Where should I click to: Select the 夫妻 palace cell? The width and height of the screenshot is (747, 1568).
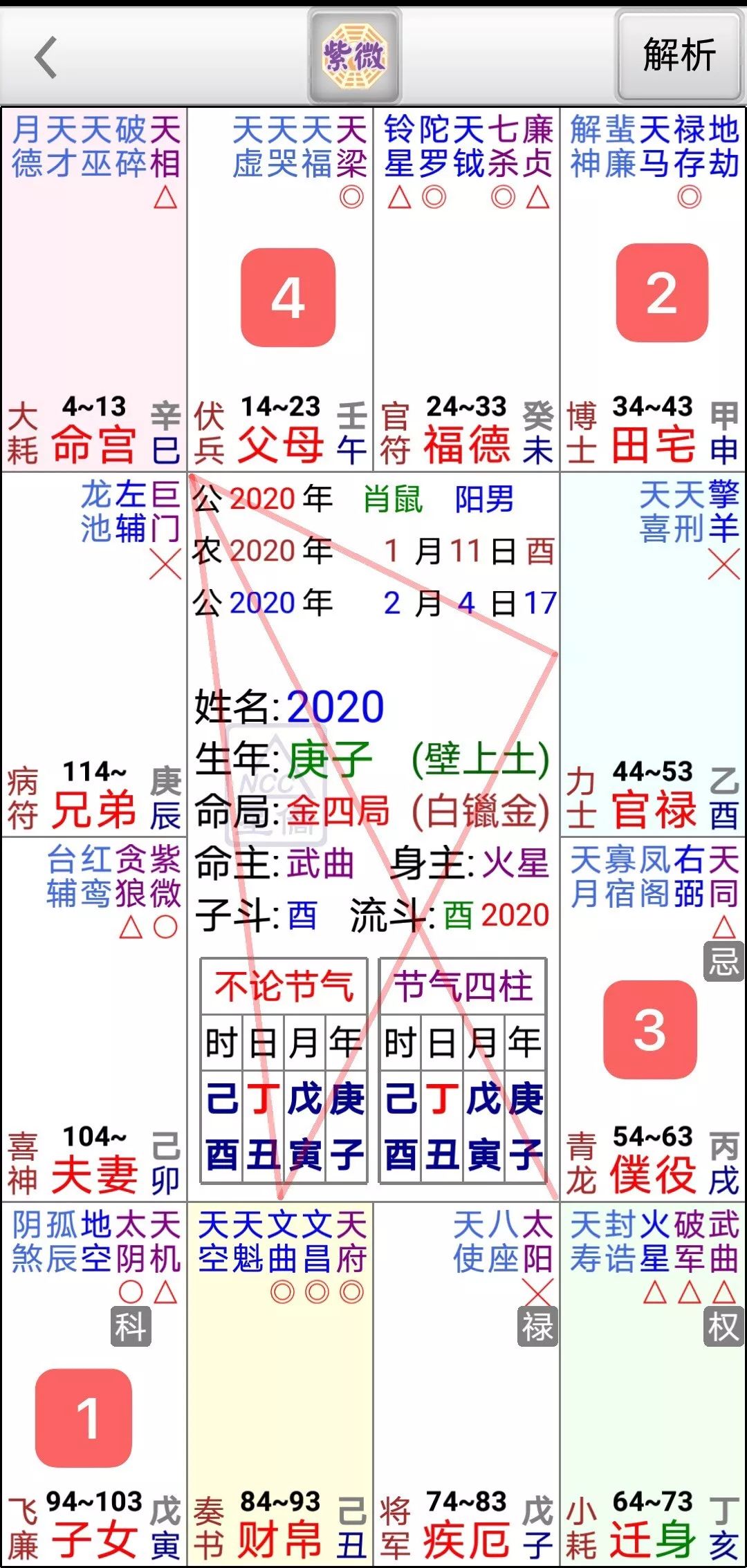(94, 1019)
